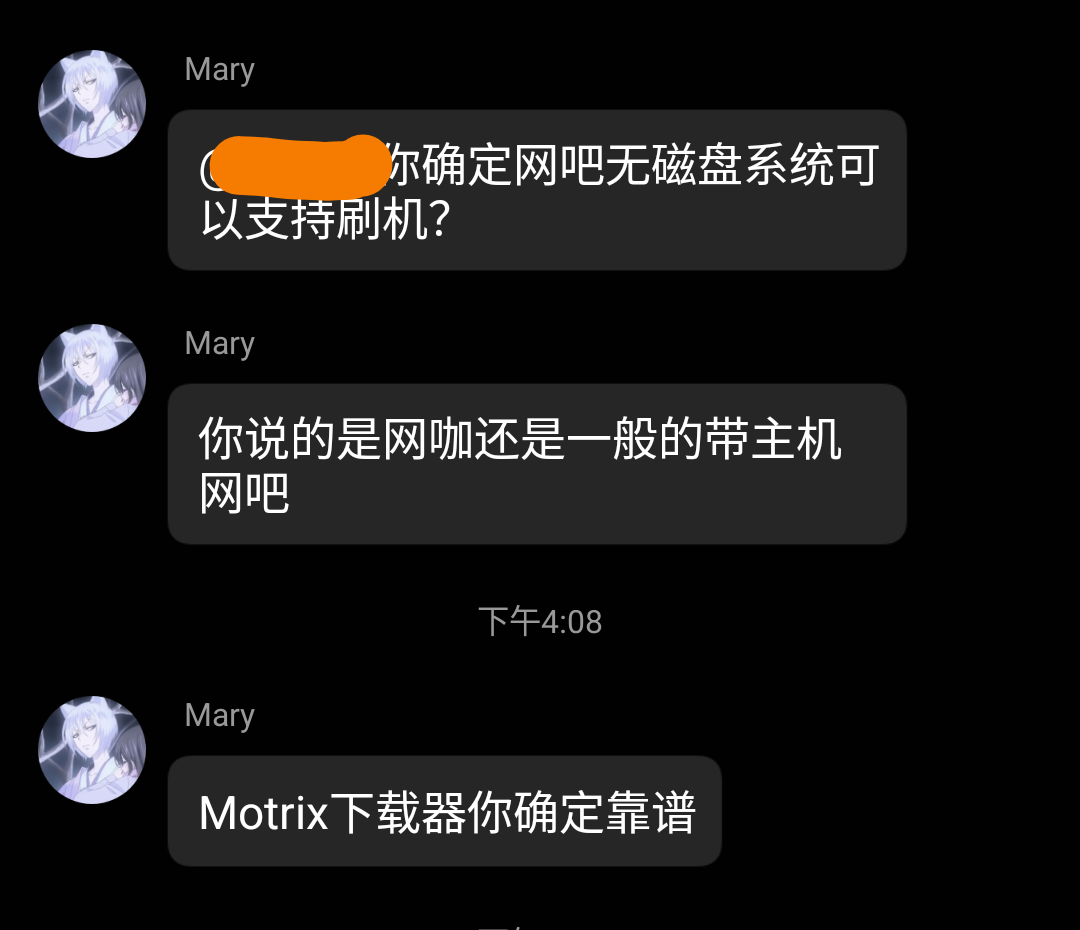Image resolution: width=1080 pixels, height=930 pixels.
Task: View Mary's profile from the Motrix下载器 message
Action: [92, 750]
